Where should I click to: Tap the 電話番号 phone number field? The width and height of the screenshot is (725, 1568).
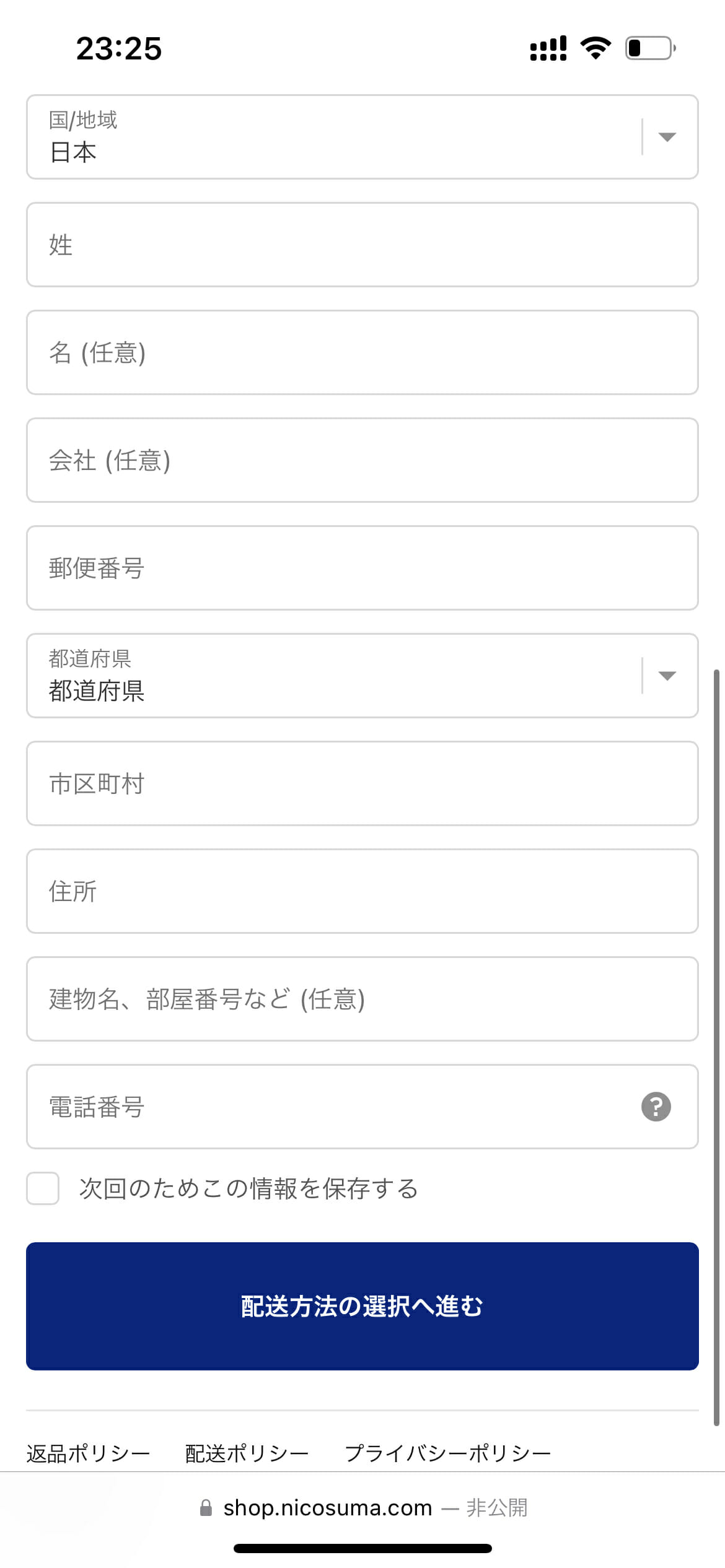pos(362,1107)
